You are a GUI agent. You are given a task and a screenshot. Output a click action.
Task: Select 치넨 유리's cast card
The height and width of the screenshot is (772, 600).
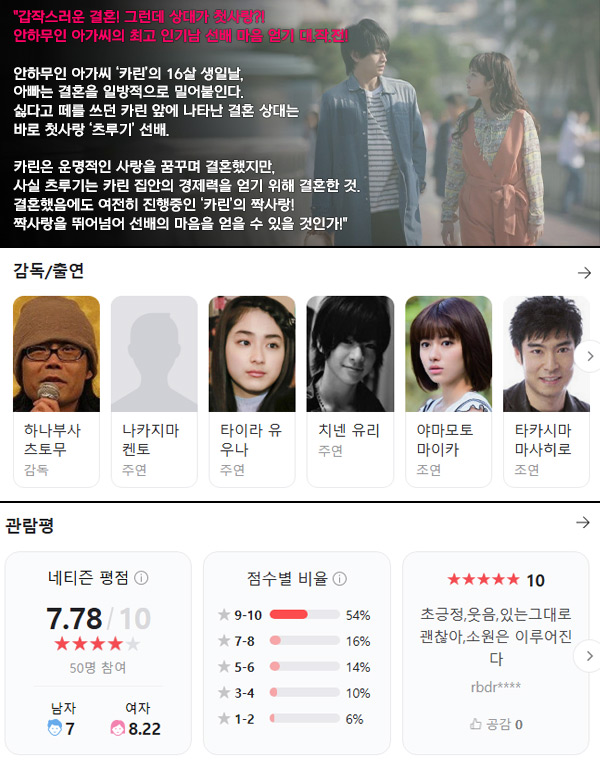tap(350, 390)
